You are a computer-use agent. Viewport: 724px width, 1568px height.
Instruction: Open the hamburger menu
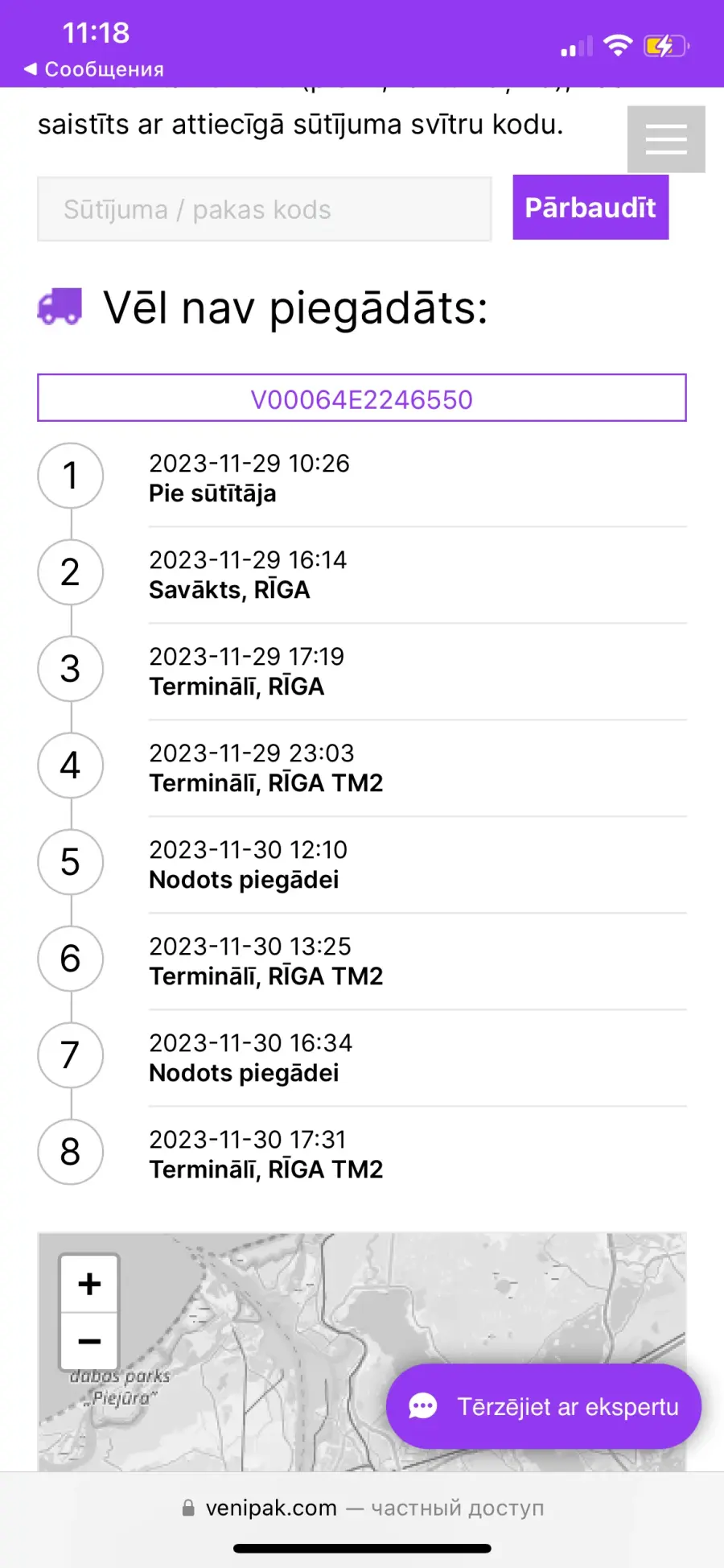point(666,139)
